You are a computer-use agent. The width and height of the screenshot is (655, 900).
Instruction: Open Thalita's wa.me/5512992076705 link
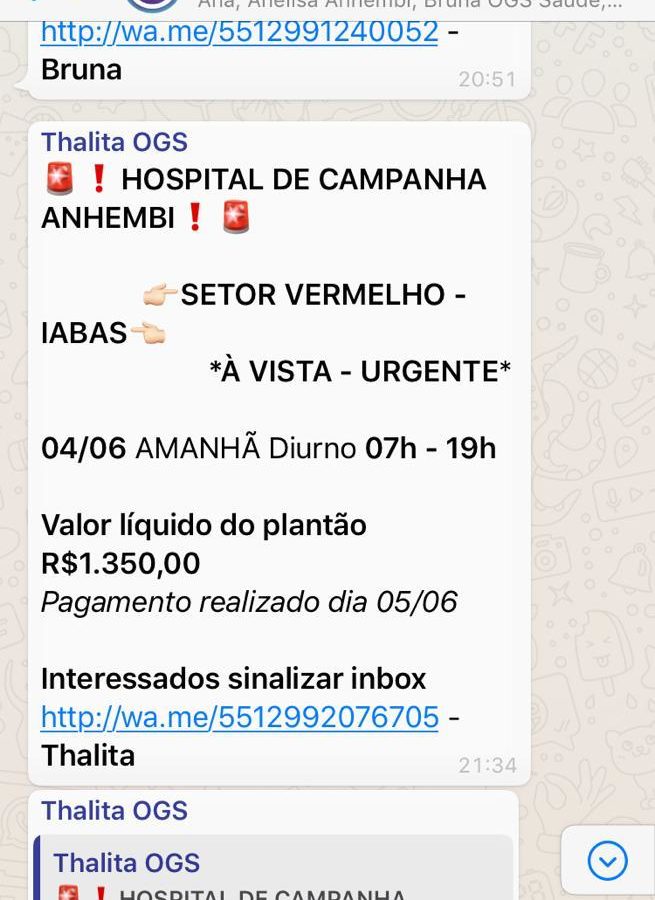tap(239, 717)
